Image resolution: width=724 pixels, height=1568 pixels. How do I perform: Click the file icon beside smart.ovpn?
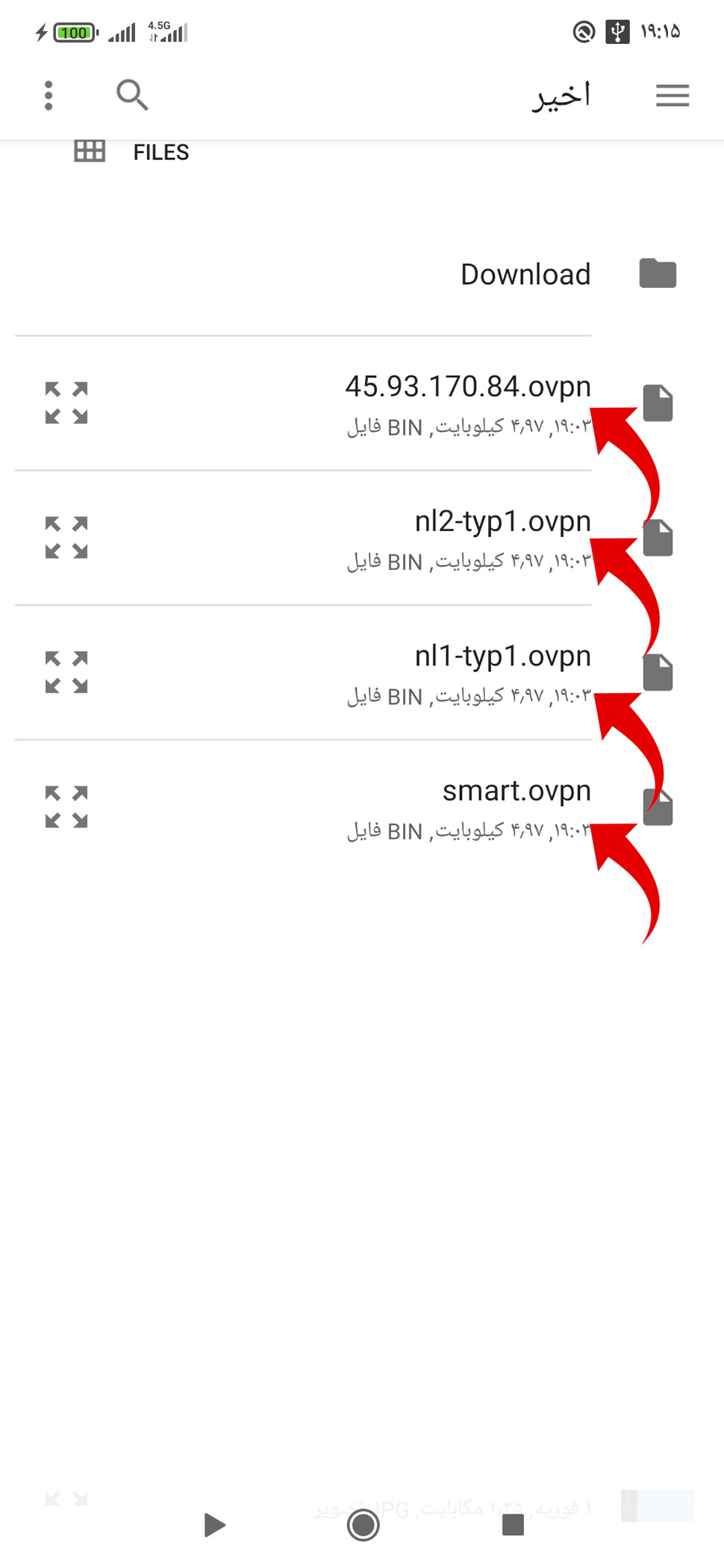pyautogui.click(x=658, y=806)
